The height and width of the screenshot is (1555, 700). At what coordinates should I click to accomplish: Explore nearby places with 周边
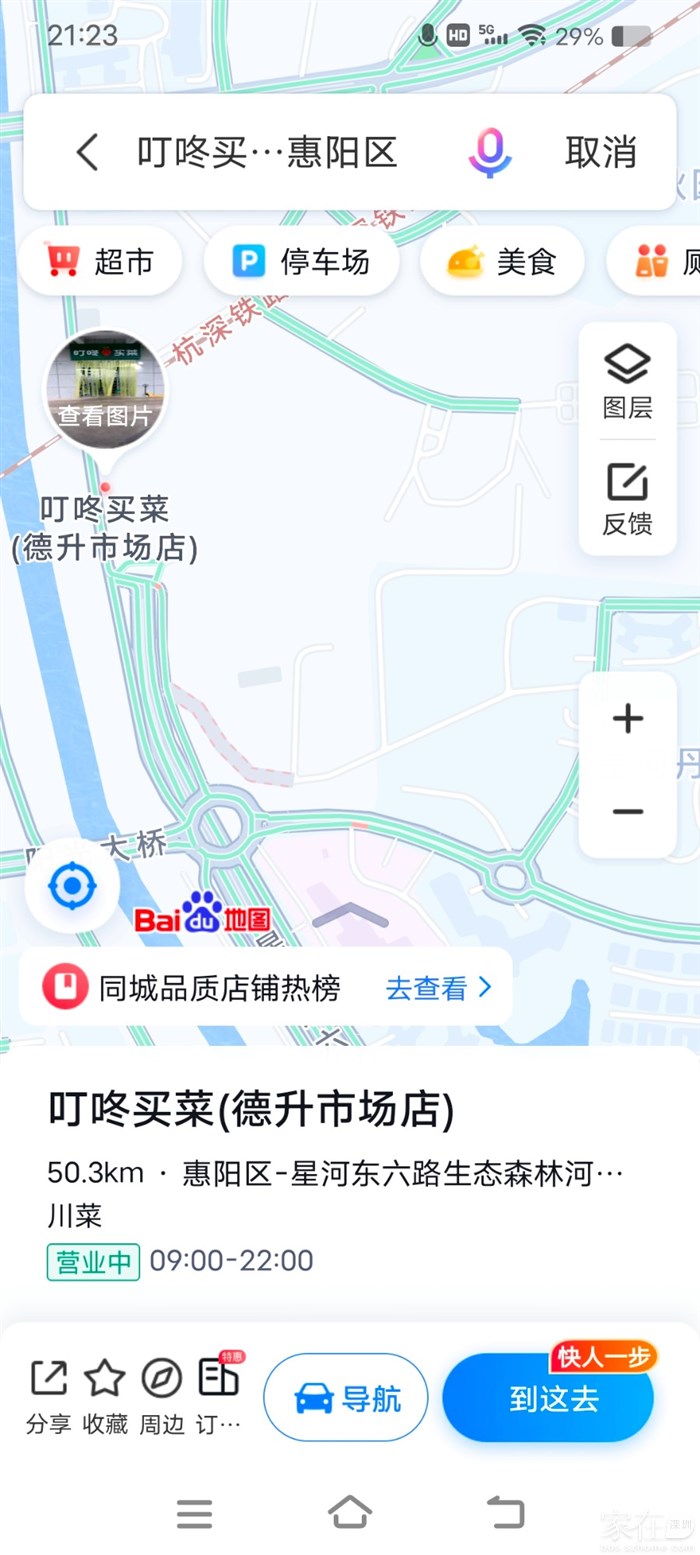pyautogui.click(x=161, y=1396)
